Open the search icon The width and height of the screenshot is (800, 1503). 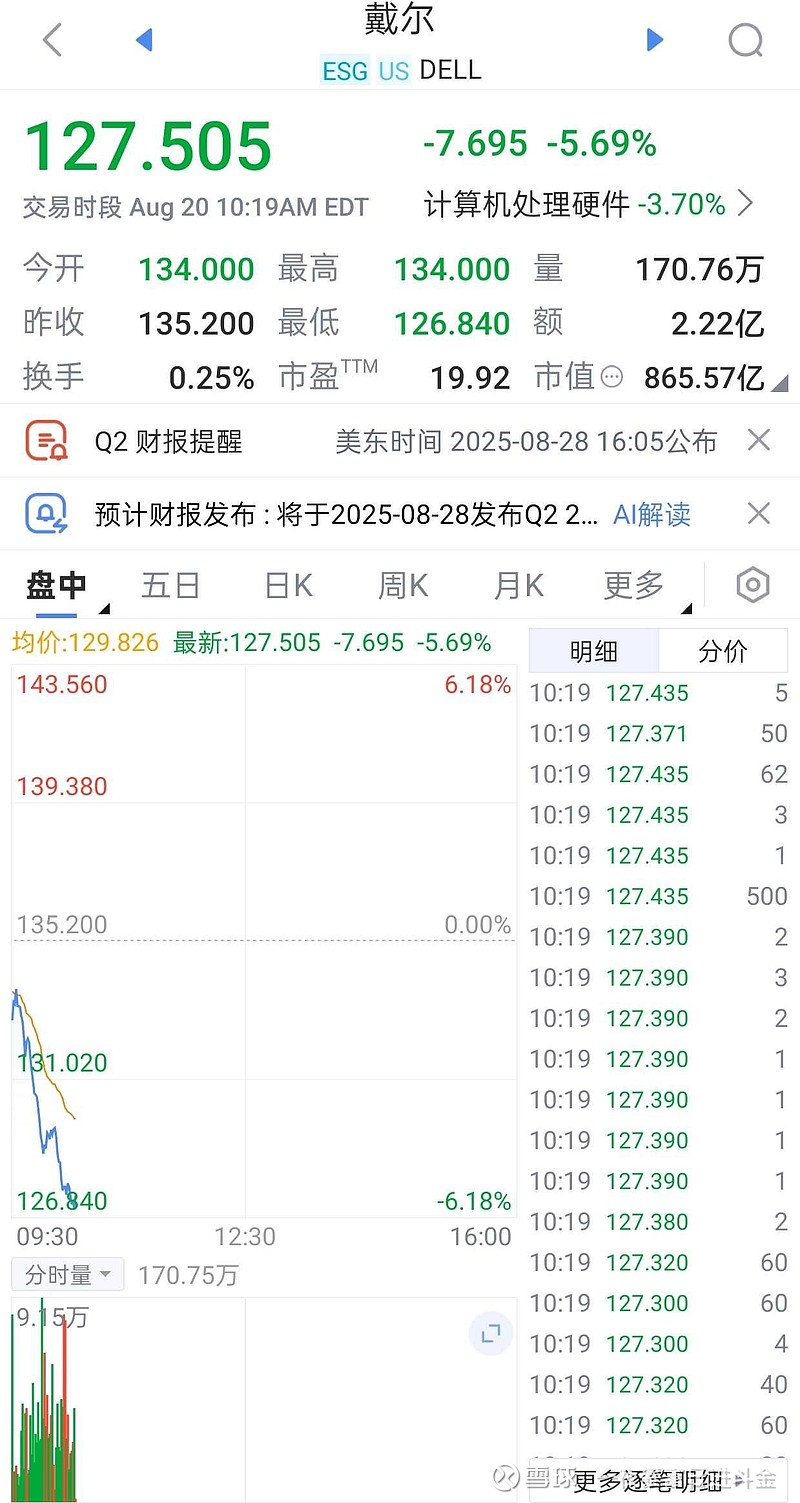click(x=746, y=41)
